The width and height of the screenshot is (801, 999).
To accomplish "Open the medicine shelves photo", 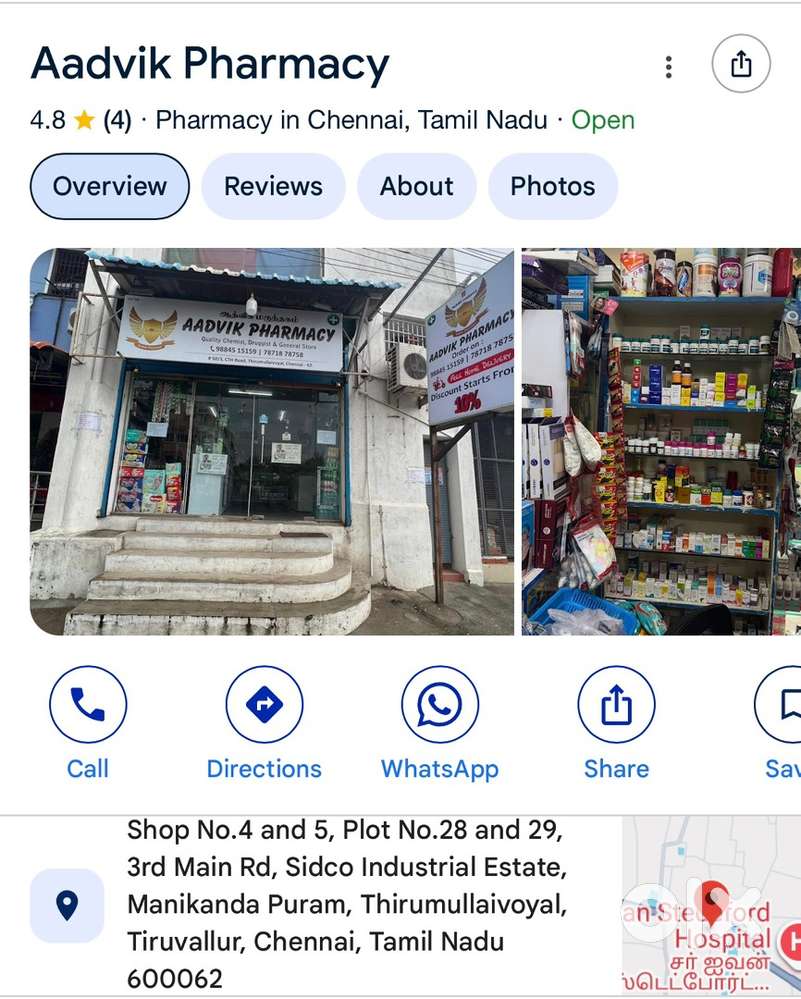I will point(660,440).
